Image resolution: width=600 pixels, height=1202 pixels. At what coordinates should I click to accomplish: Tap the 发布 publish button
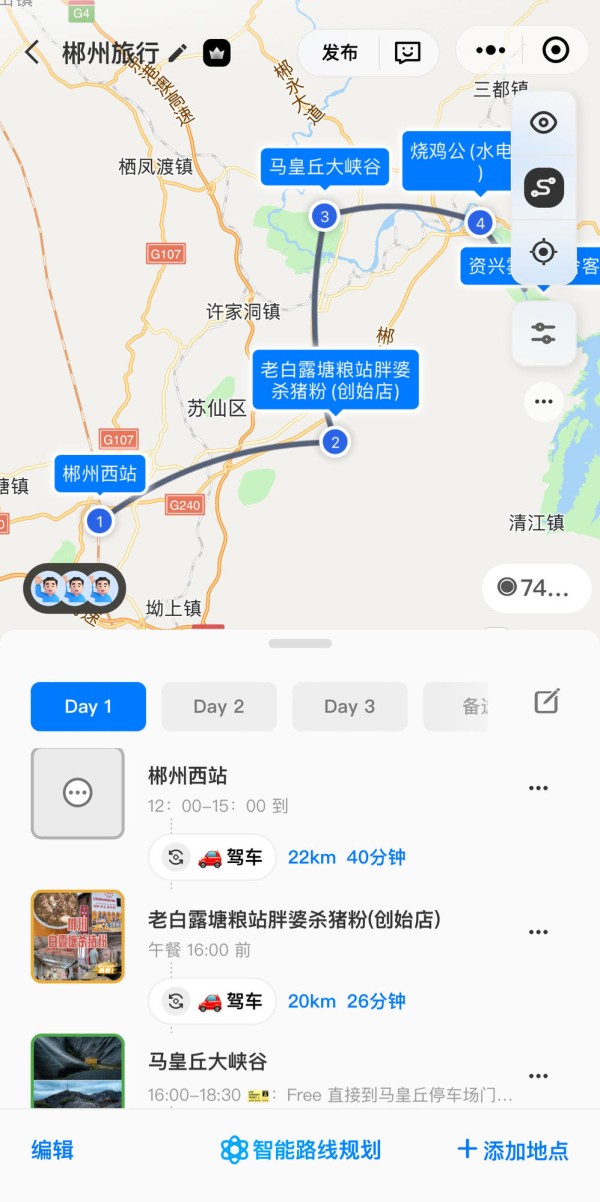point(340,53)
